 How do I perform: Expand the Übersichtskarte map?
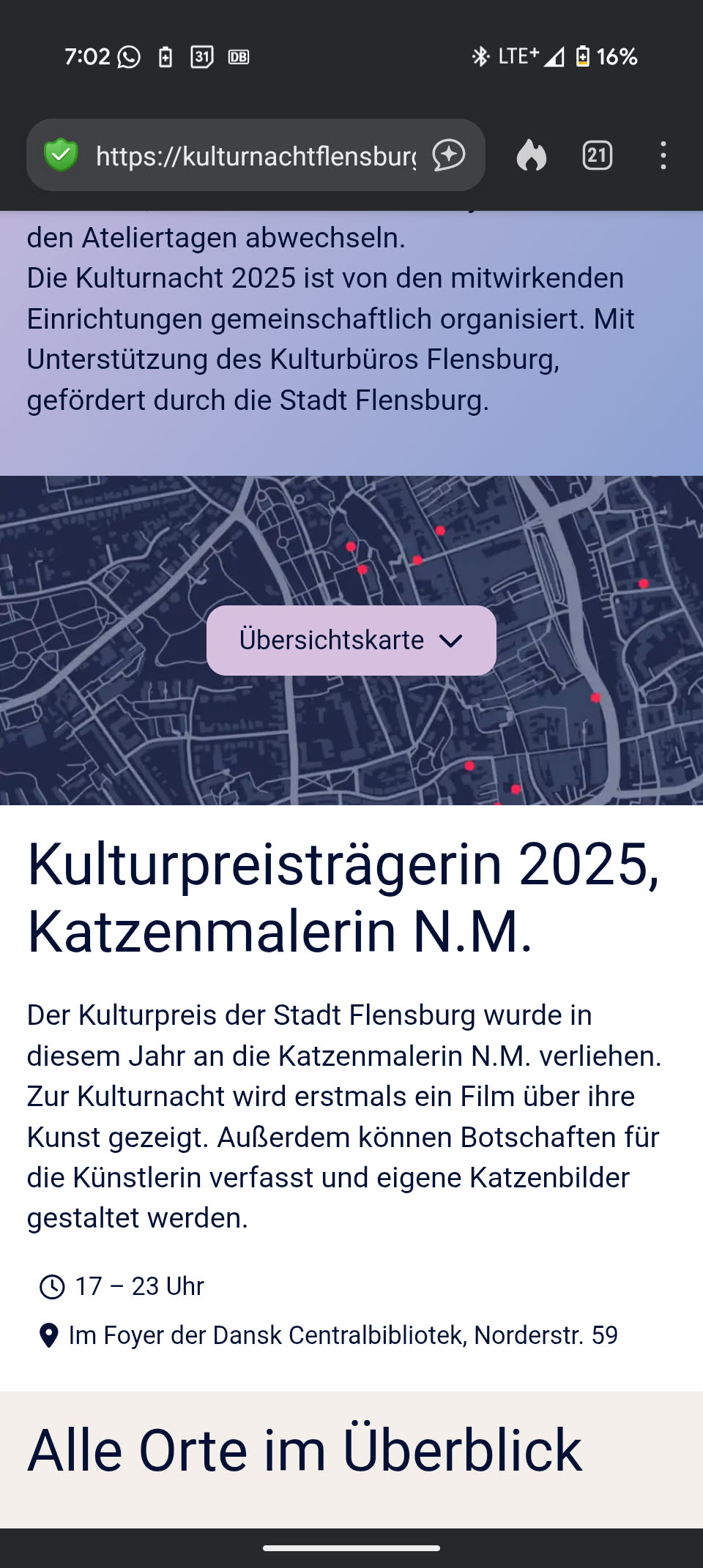pos(351,640)
